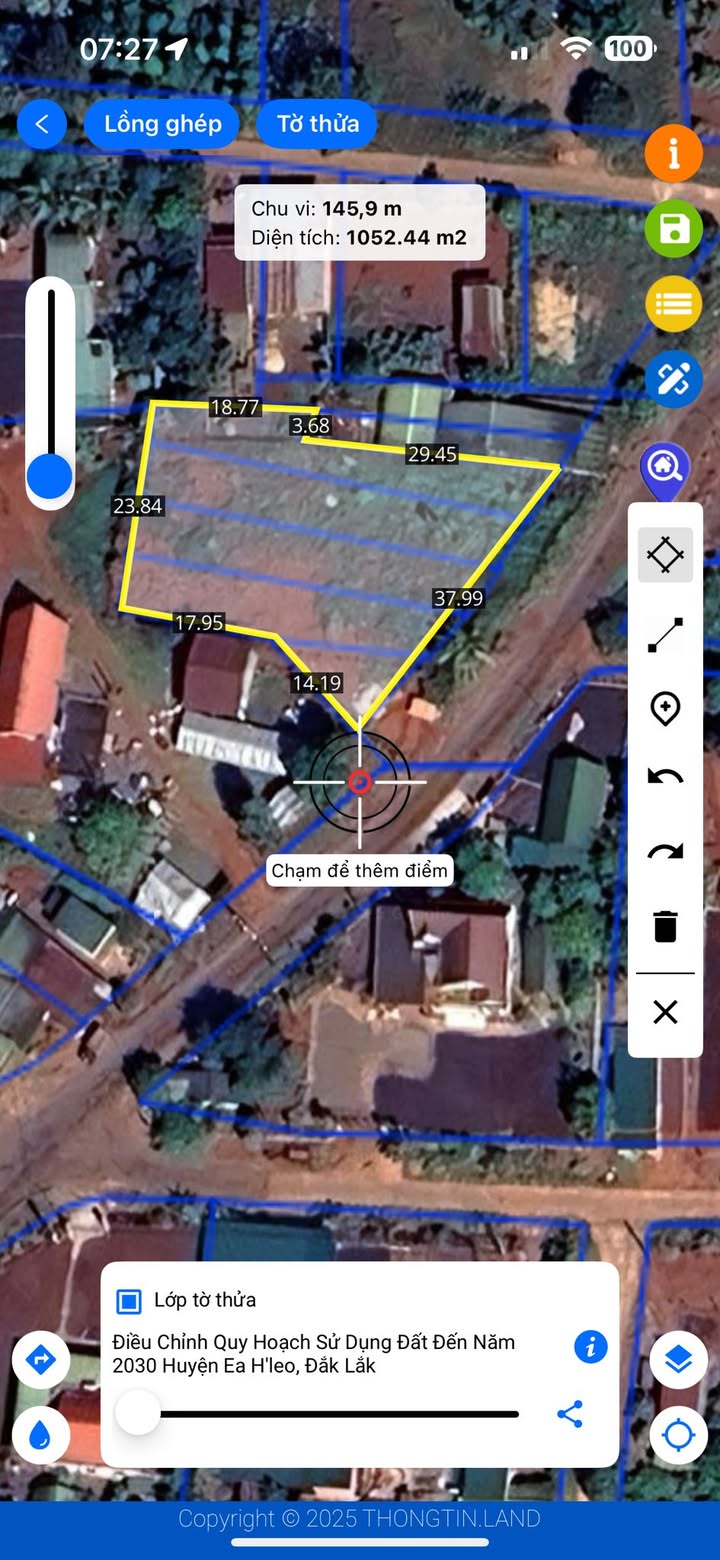Open the orange info button
720x1560 pixels.
673,154
